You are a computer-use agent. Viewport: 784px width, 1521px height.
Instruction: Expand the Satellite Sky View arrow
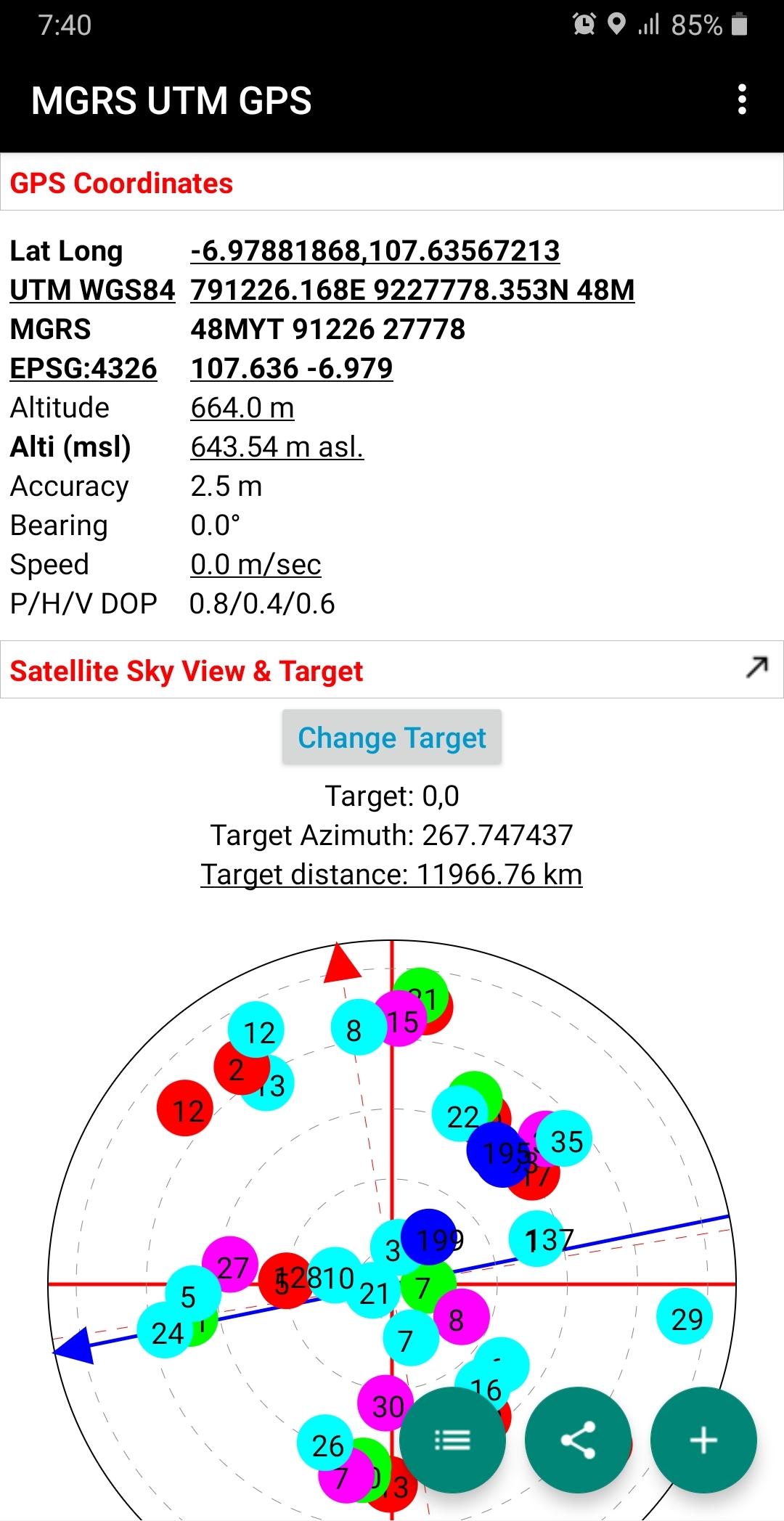coord(756,667)
